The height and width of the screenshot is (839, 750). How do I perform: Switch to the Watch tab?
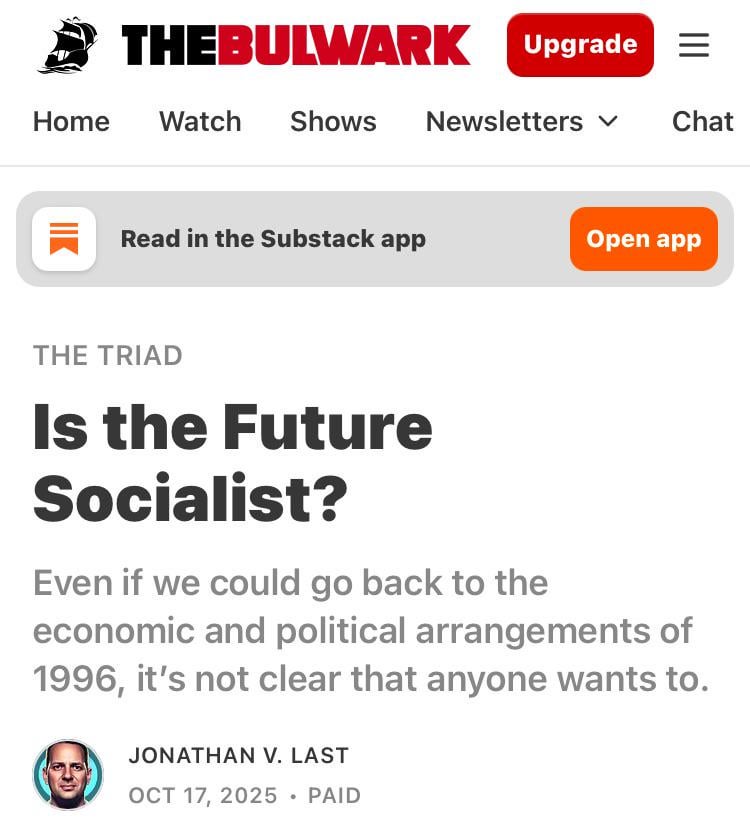tap(200, 121)
